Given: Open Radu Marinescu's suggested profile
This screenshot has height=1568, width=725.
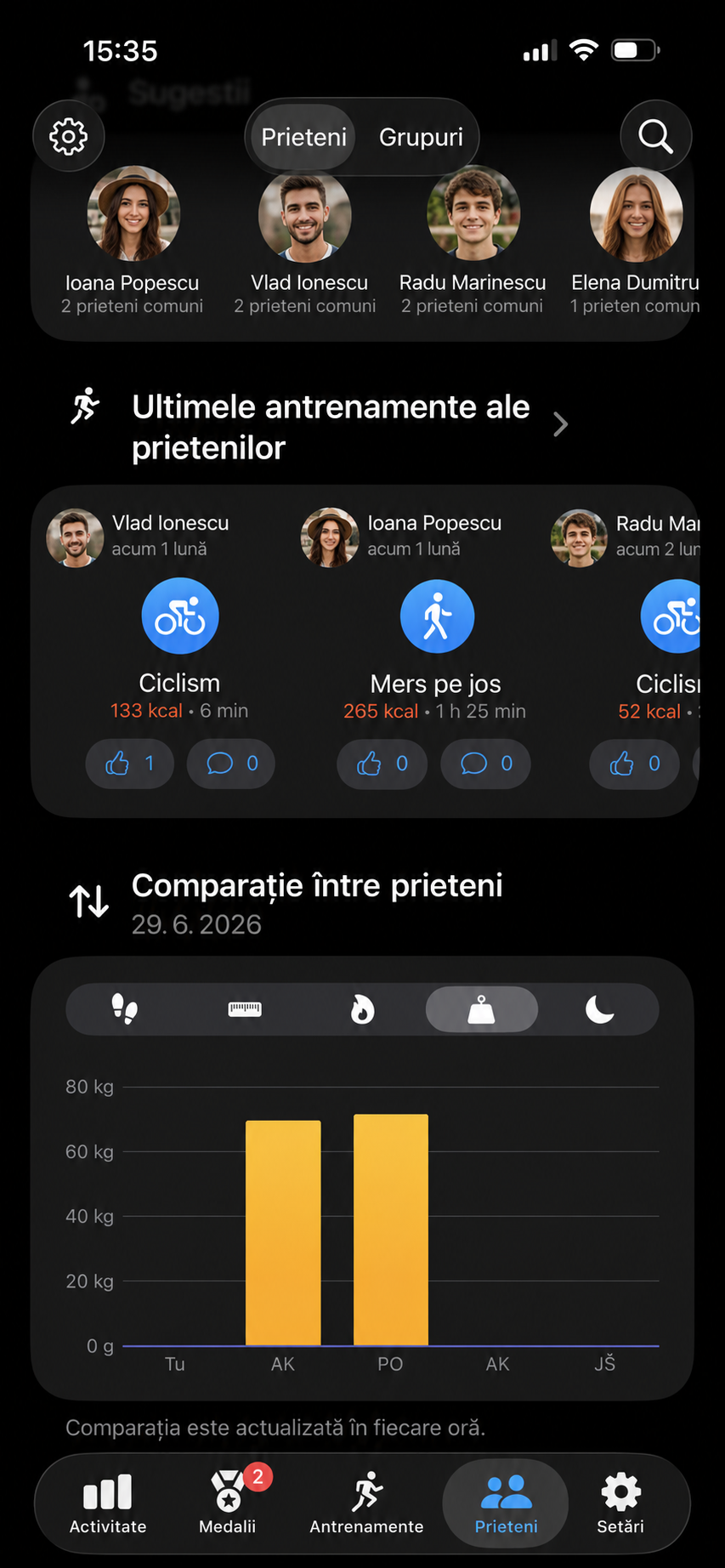Looking at the screenshot, I should (x=473, y=241).
